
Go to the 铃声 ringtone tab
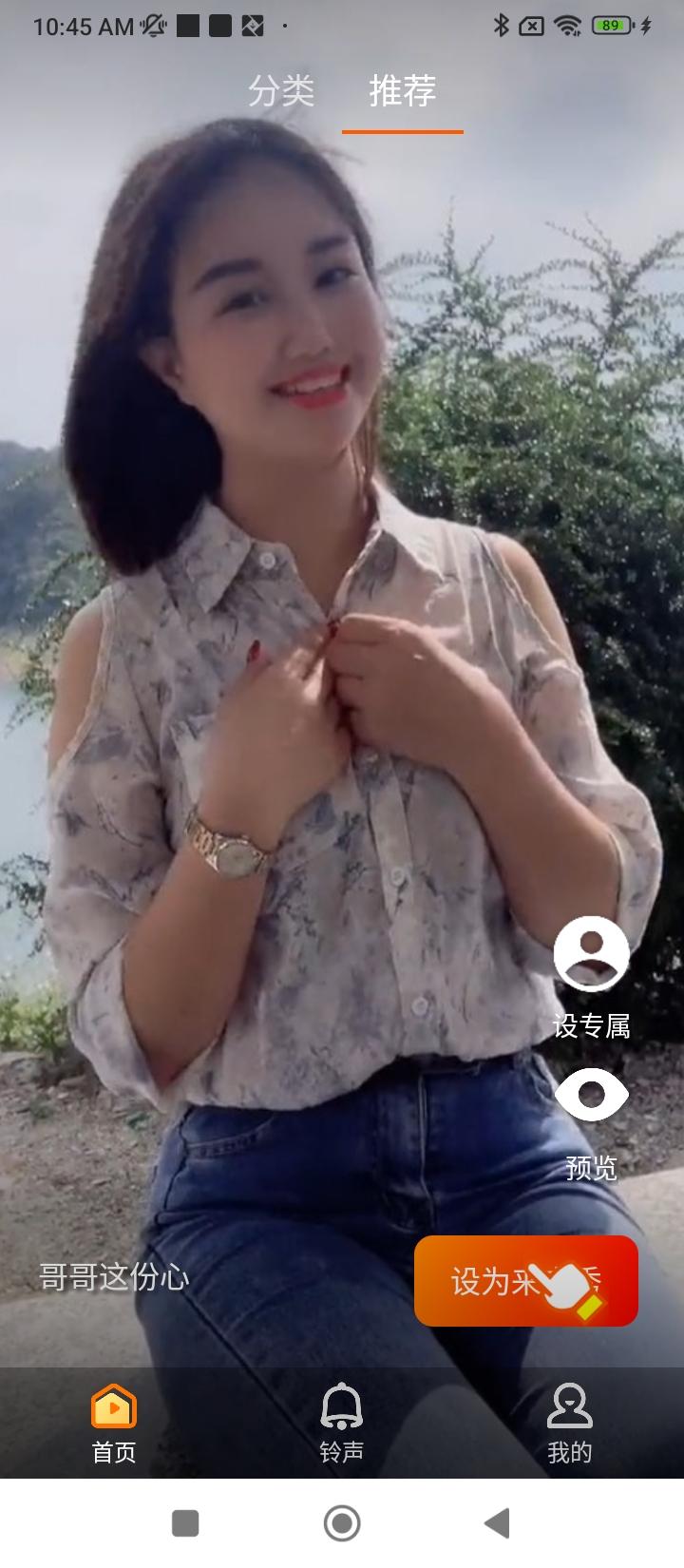pyautogui.click(x=342, y=1423)
